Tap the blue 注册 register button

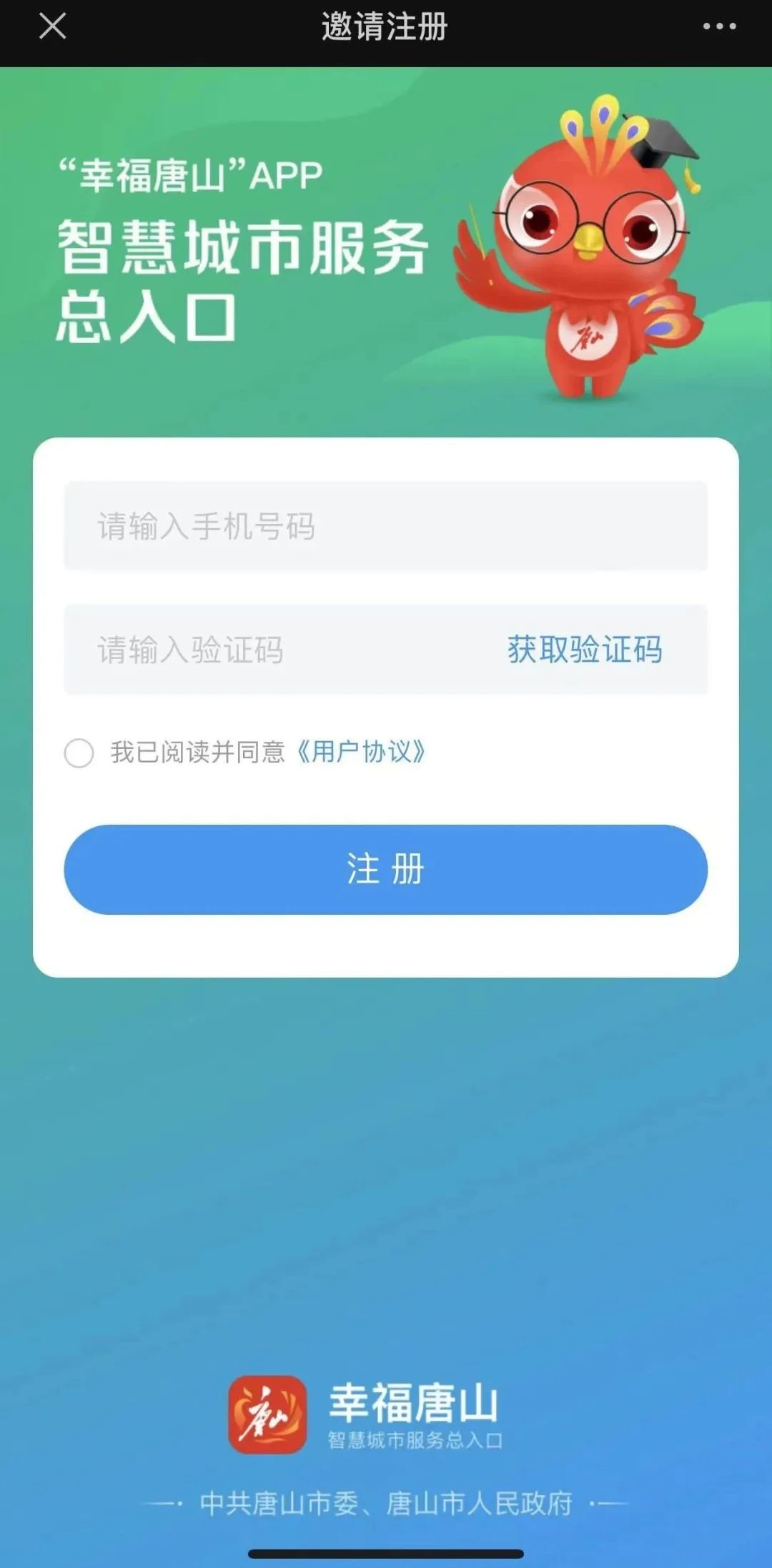tap(386, 869)
